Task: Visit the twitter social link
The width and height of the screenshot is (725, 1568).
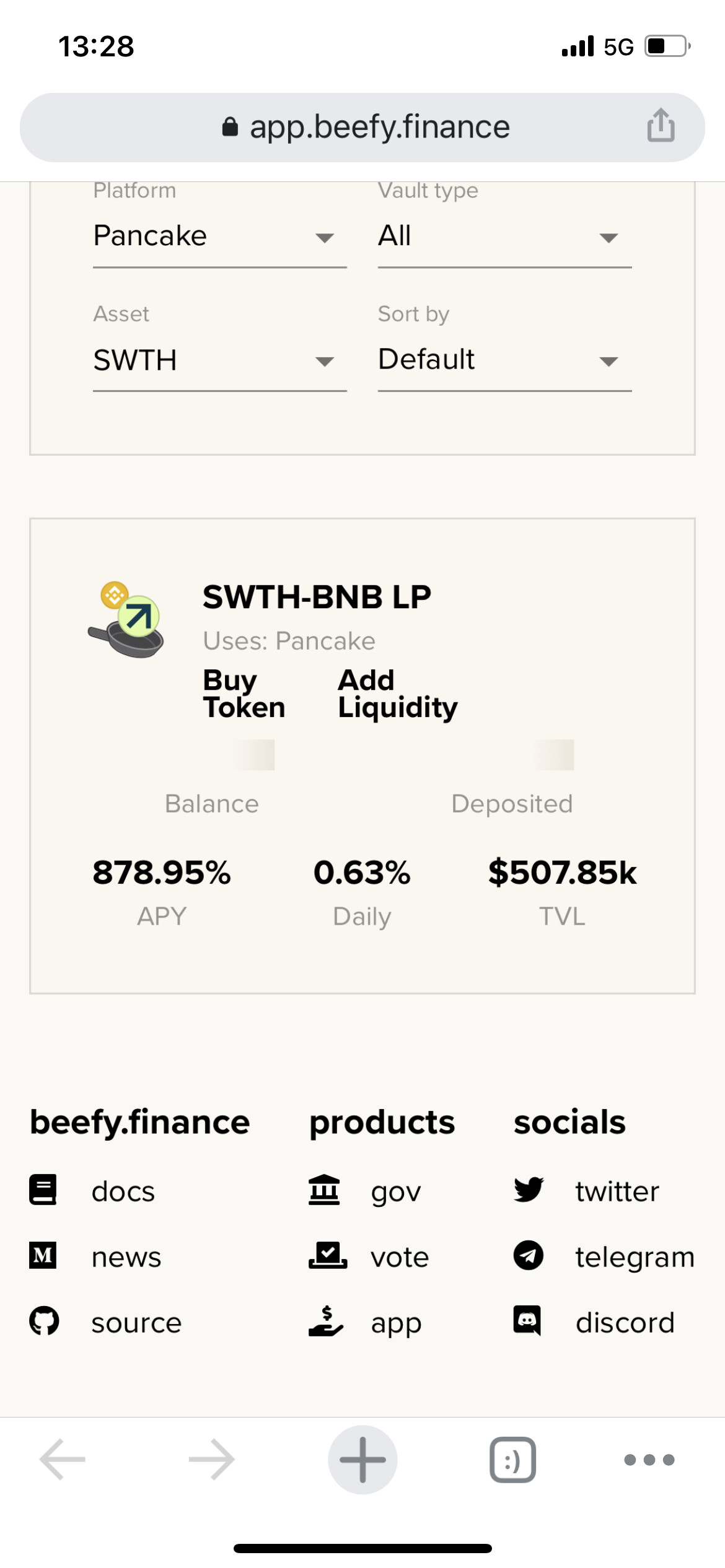Action: tap(586, 1190)
